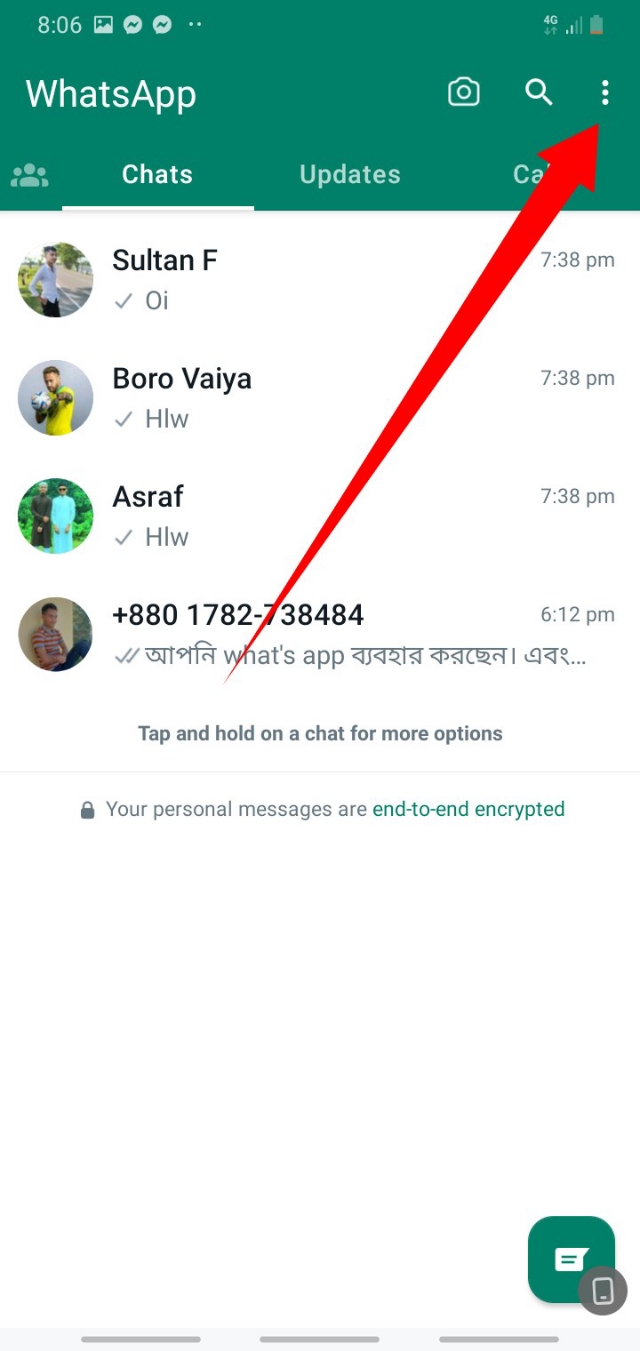Switch to the Updates tab
Image resolution: width=640 pixels, height=1351 pixels.
point(349,175)
